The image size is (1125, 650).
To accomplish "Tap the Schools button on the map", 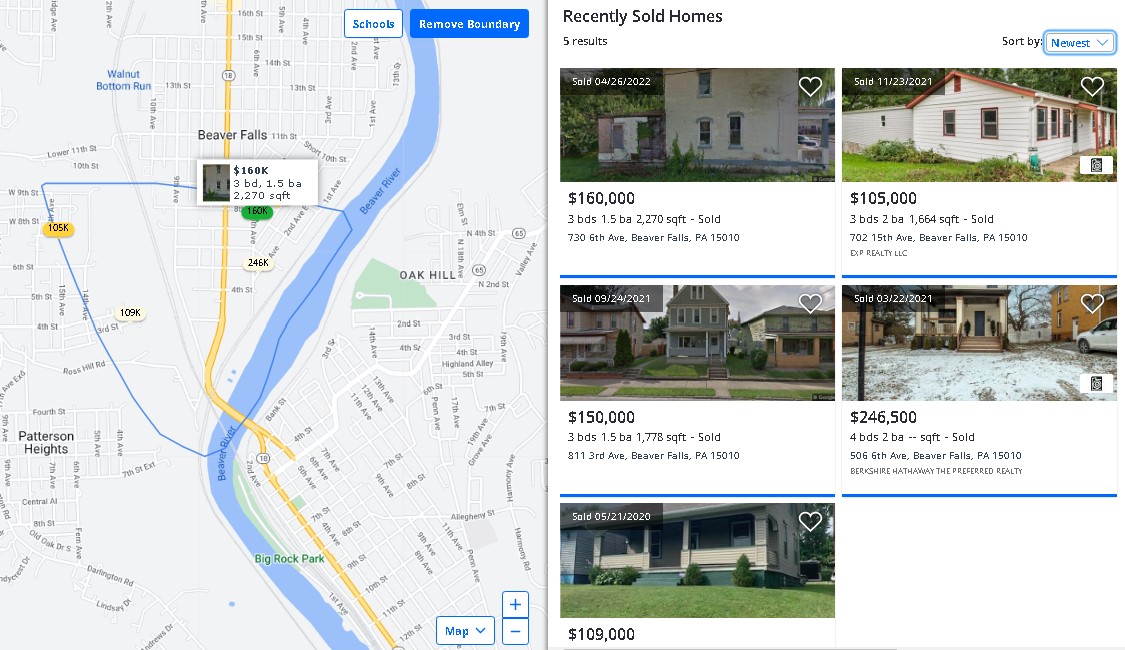I will pyautogui.click(x=373, y=24).
